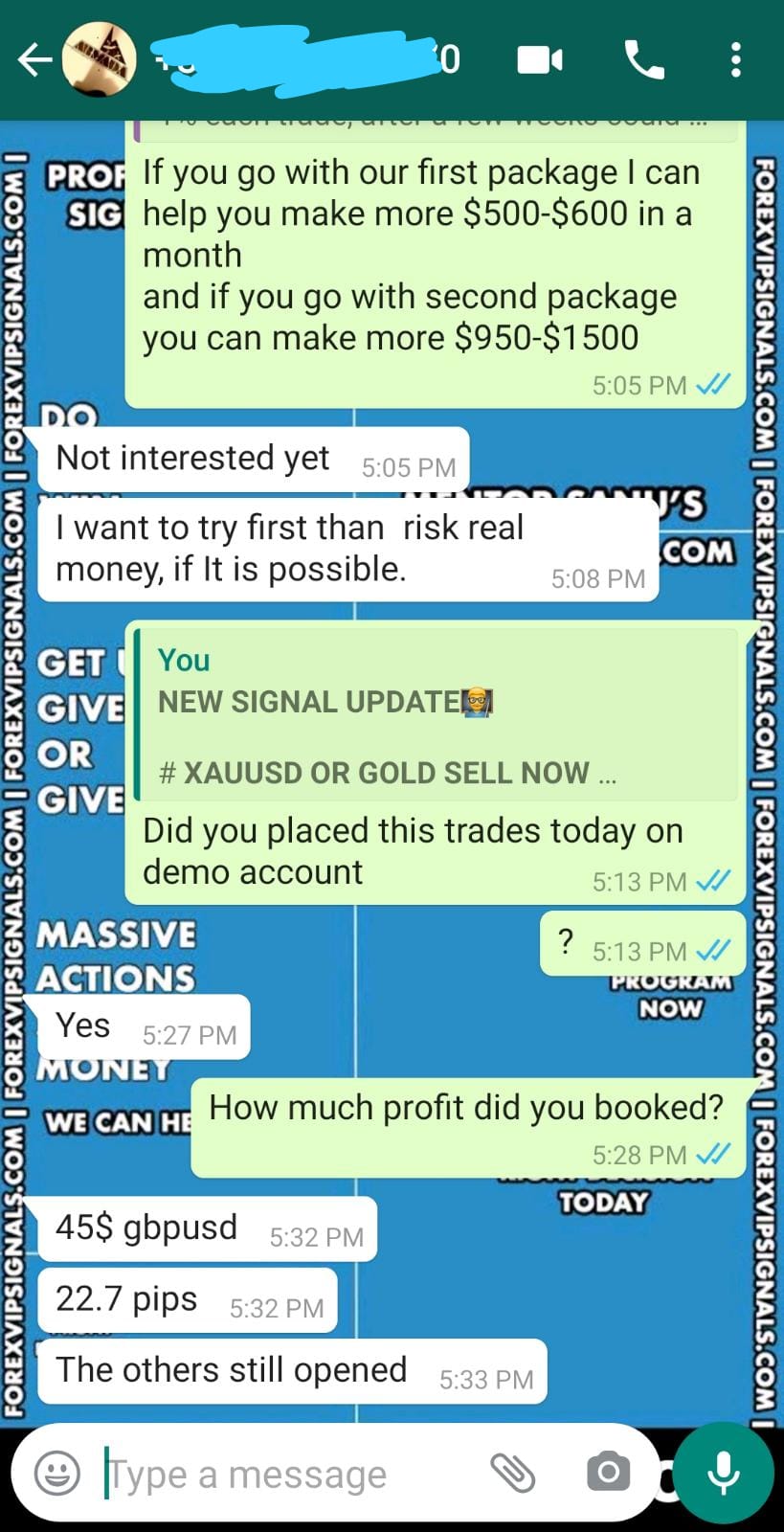Open the overflow menu
784x1532 pixels.
pos(735,60)
